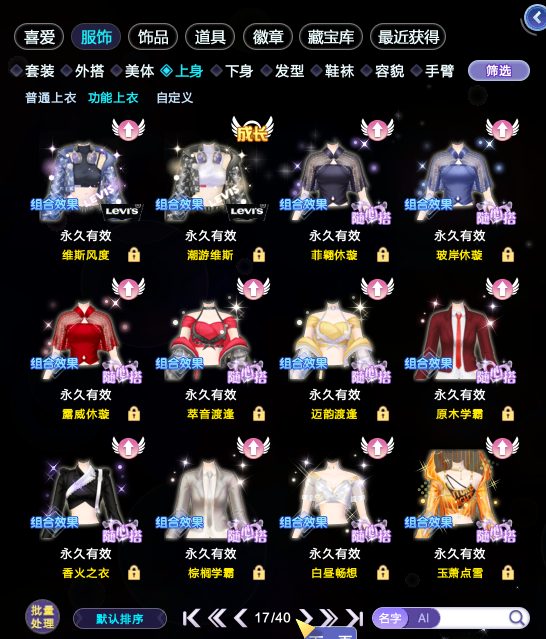
Task: Open the 最近获得 tab
Action: pos(408,37)
